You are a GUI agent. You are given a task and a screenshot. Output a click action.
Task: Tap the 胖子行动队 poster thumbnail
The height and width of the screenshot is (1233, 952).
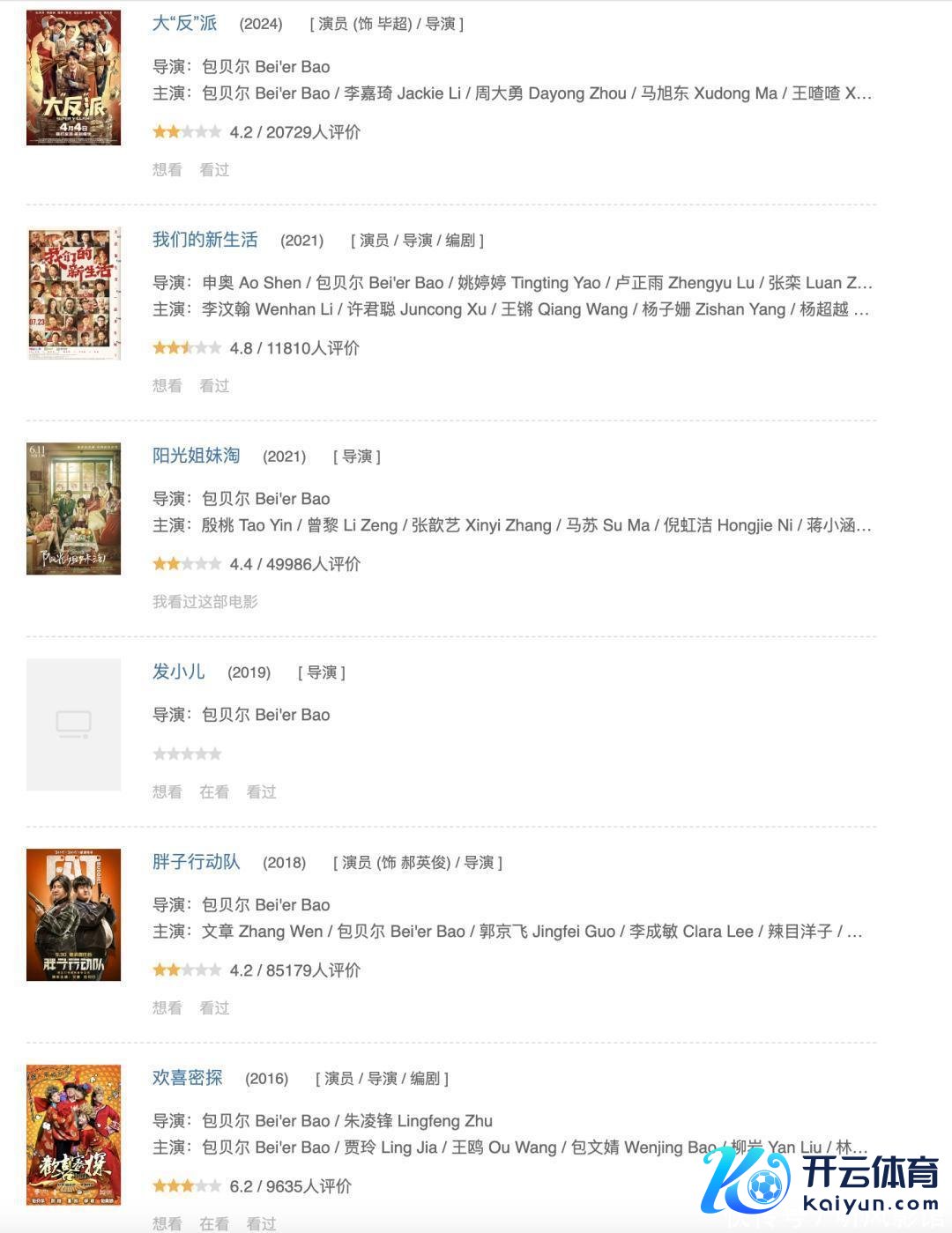[x=74, y=915]
